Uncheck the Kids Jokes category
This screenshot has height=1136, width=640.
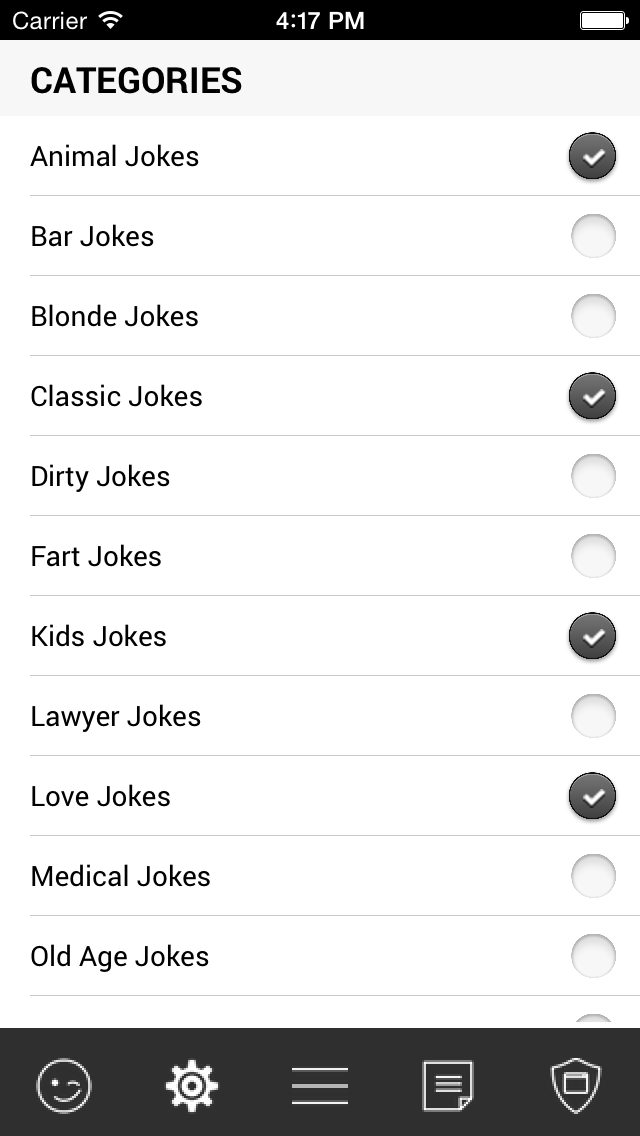tap(592, 636)
